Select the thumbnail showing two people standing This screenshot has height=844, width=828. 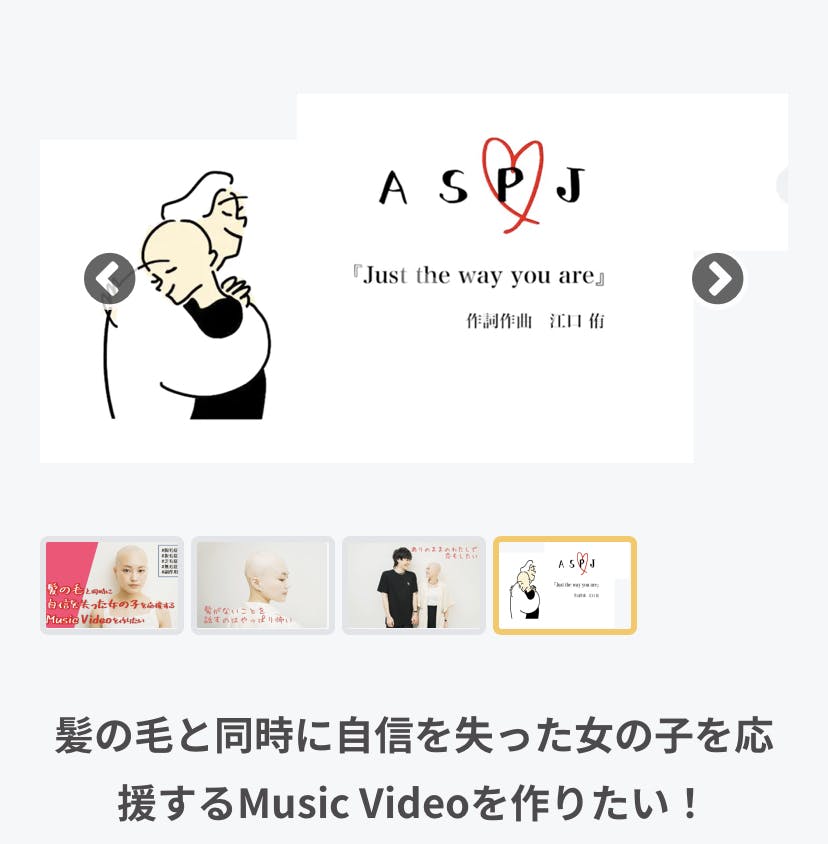[x=414, y=586]
